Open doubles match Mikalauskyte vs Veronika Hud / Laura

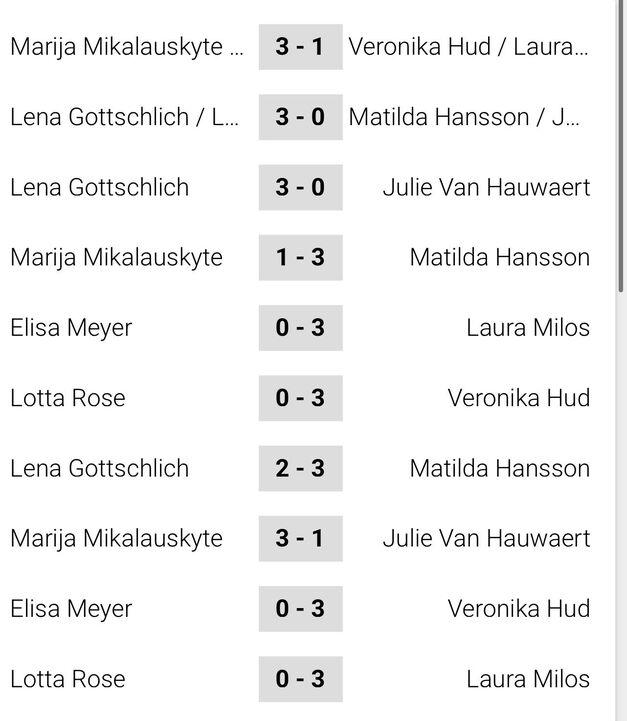tap(300, 47)
